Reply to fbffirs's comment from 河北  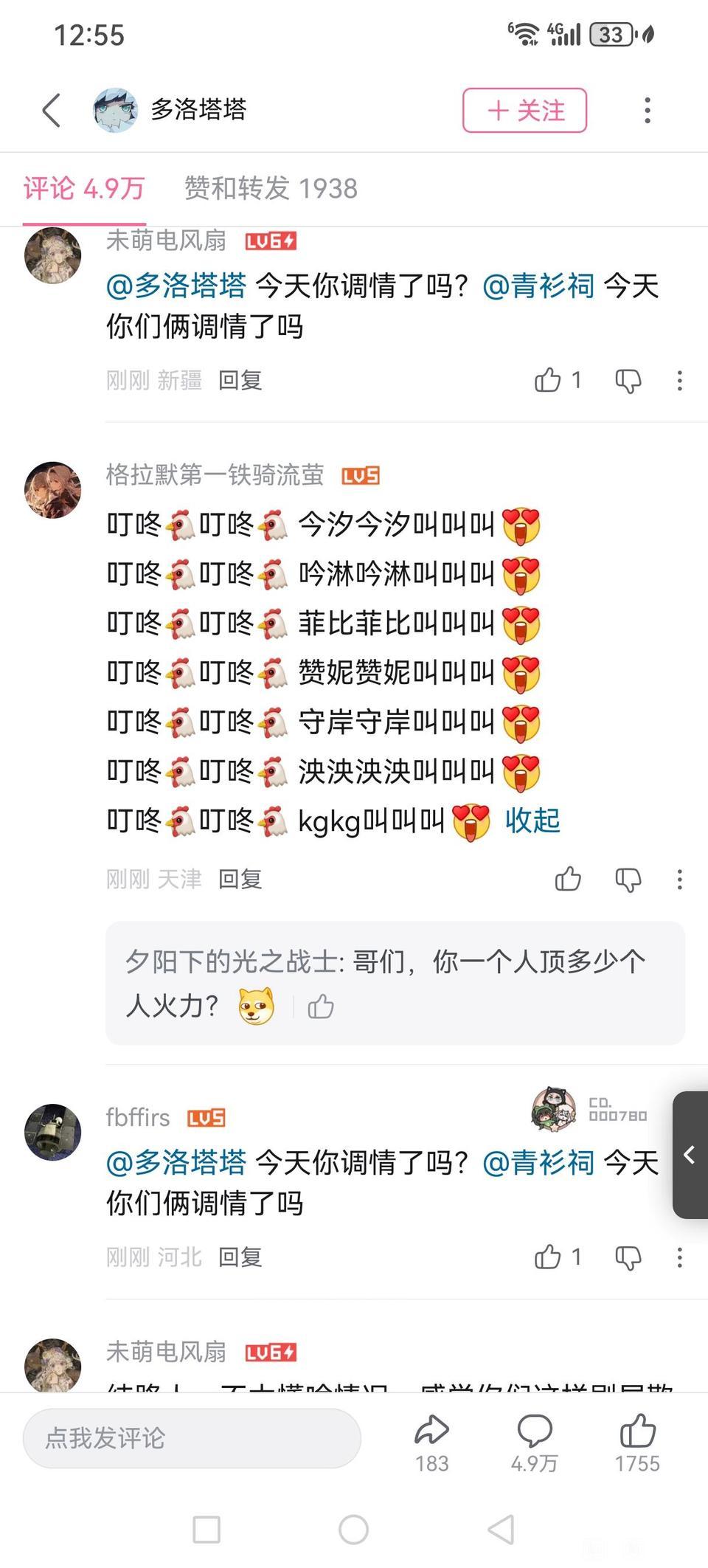(240, 1257)
